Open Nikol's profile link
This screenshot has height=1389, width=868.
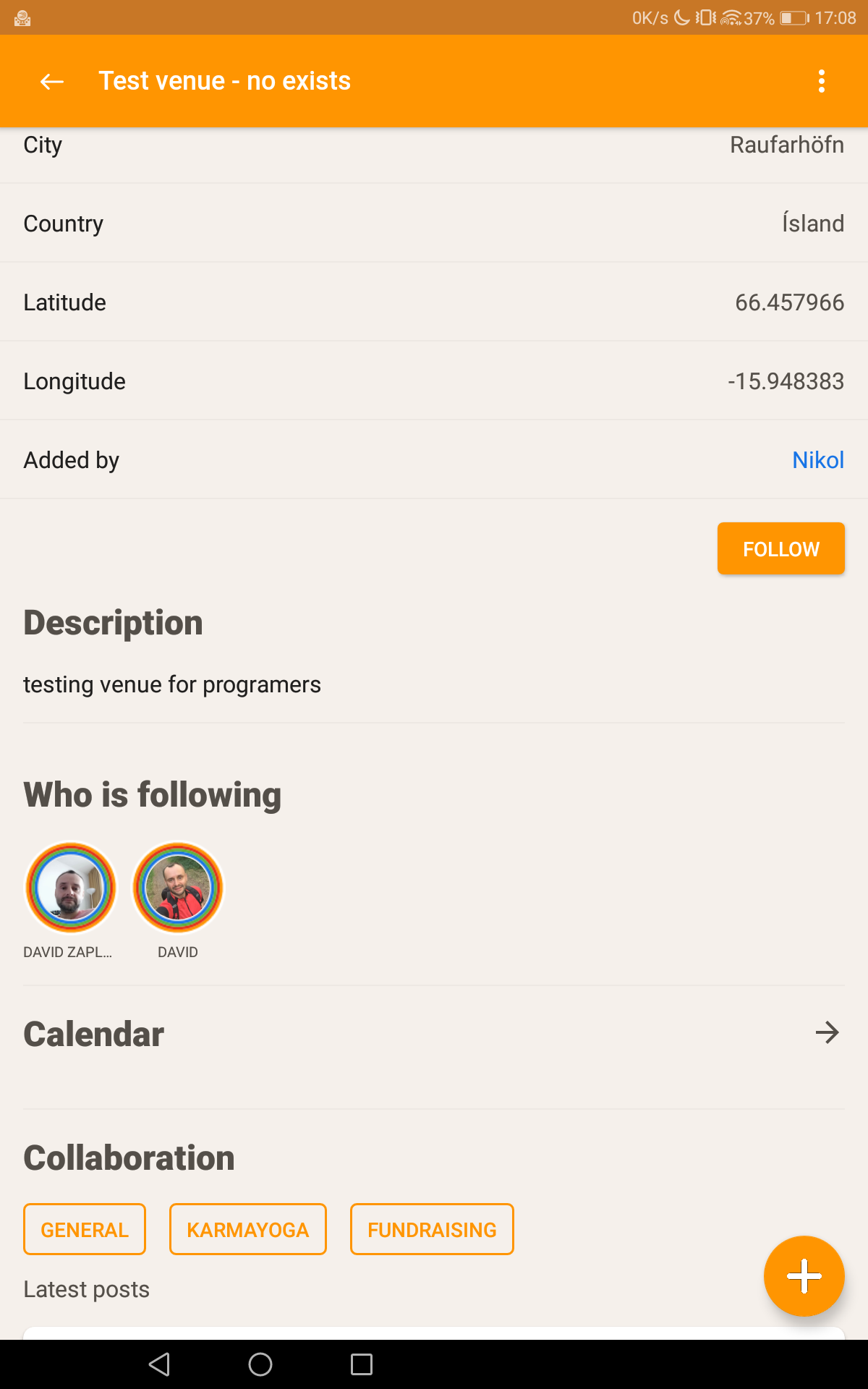(817, 460)
